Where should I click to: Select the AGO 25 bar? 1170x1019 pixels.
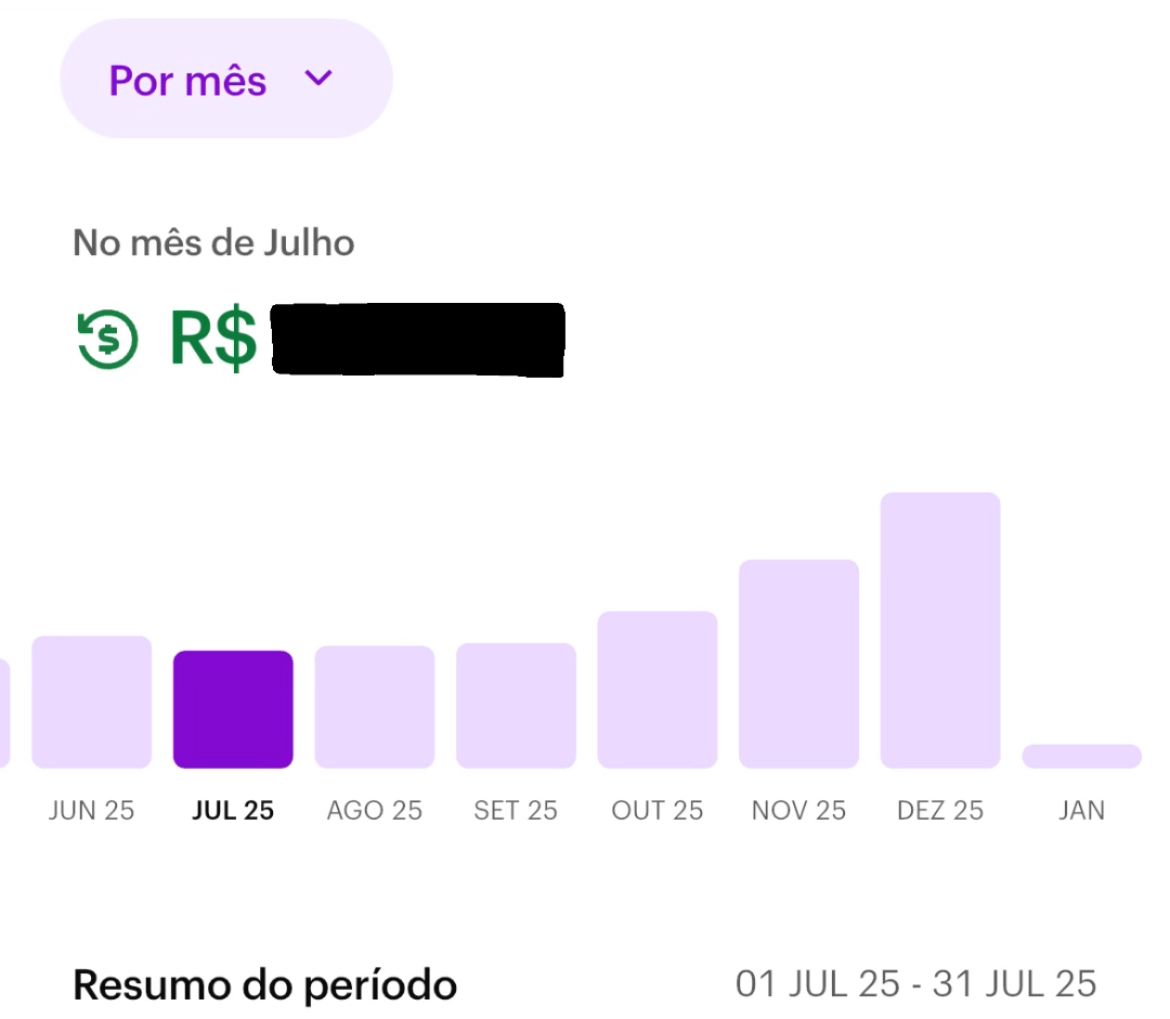point(374,707)
